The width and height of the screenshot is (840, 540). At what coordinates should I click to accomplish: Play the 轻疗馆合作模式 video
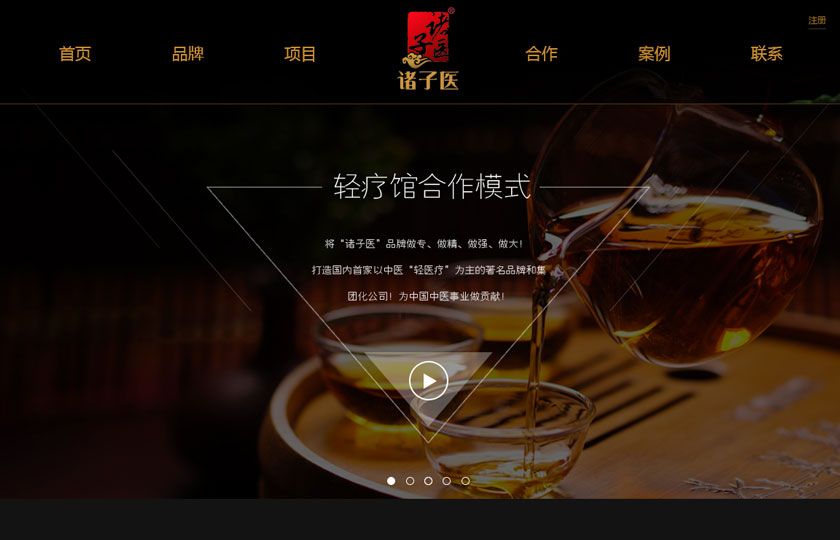(x=428, y=380)
